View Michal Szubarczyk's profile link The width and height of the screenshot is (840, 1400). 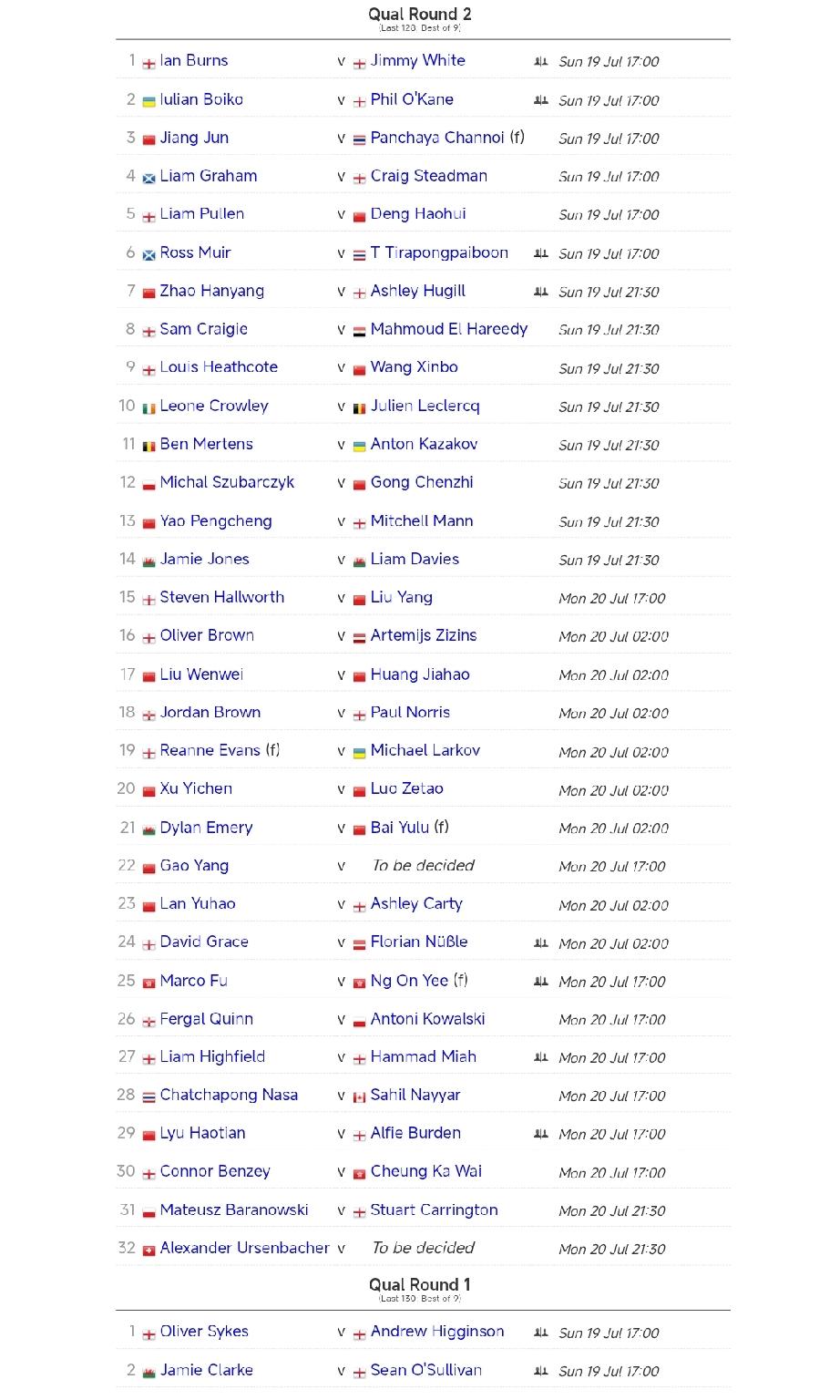227,482
